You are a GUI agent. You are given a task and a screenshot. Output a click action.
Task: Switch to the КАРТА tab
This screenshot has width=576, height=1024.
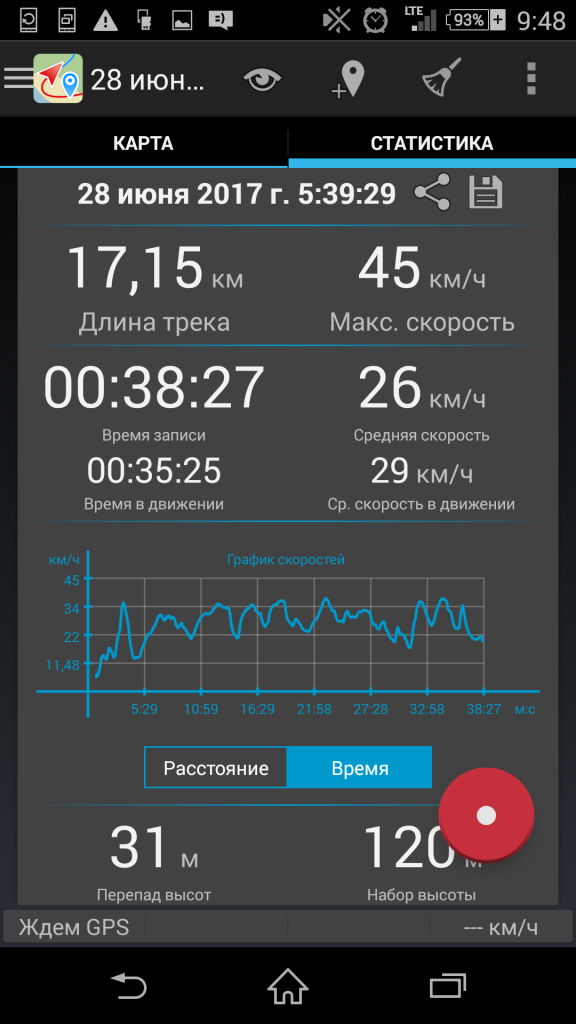(x=144, y=143)
